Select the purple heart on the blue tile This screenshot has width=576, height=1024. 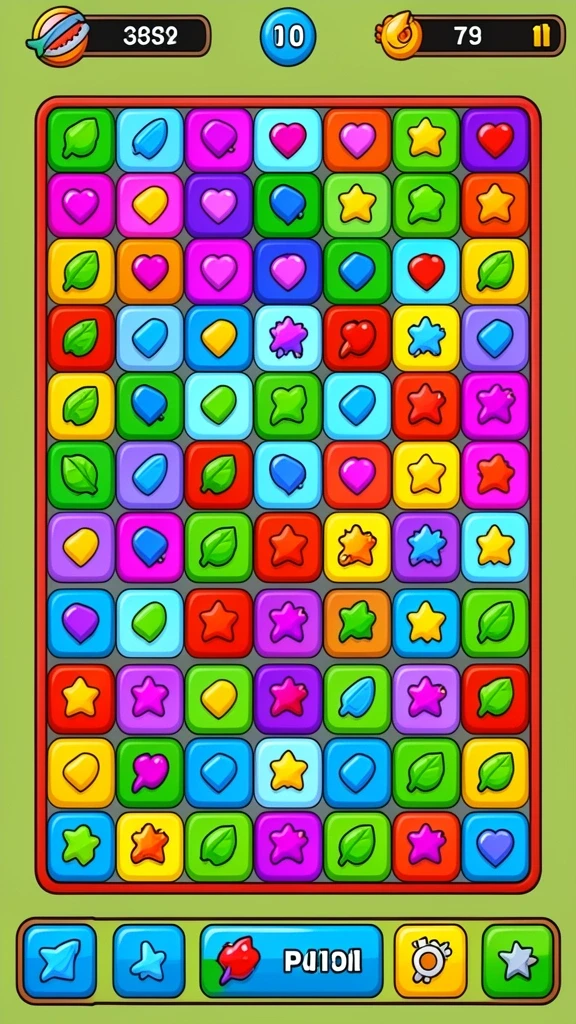pos(81,622)
